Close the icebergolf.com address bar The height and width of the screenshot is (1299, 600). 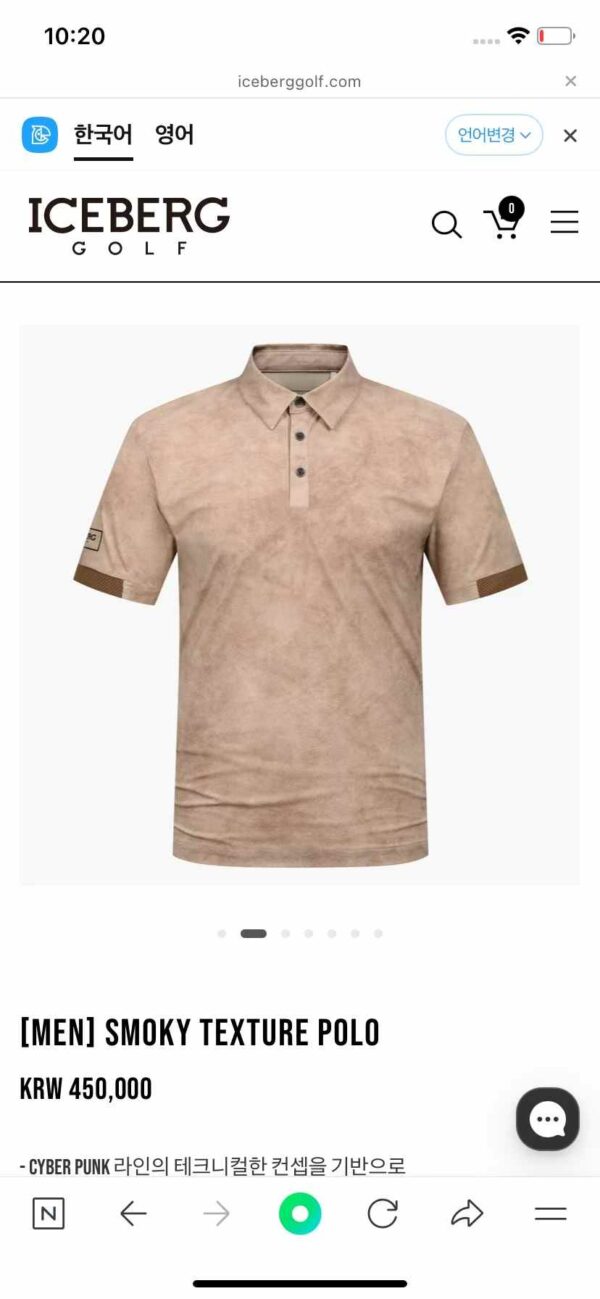(x=570, y=81)
